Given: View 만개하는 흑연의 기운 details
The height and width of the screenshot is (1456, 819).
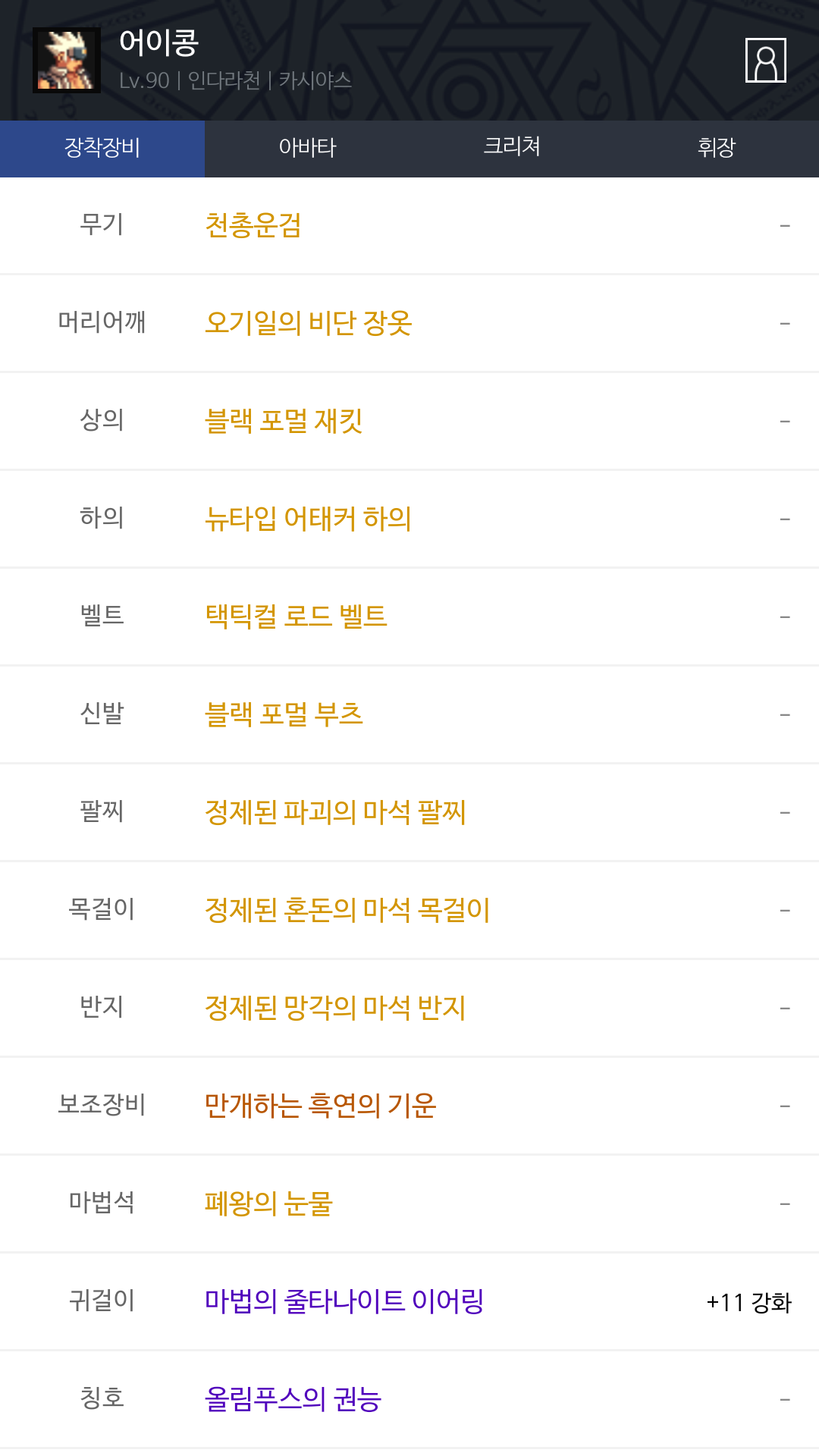Looking at the screenshot, I should pyautogui.click(x=320, y=1106).
